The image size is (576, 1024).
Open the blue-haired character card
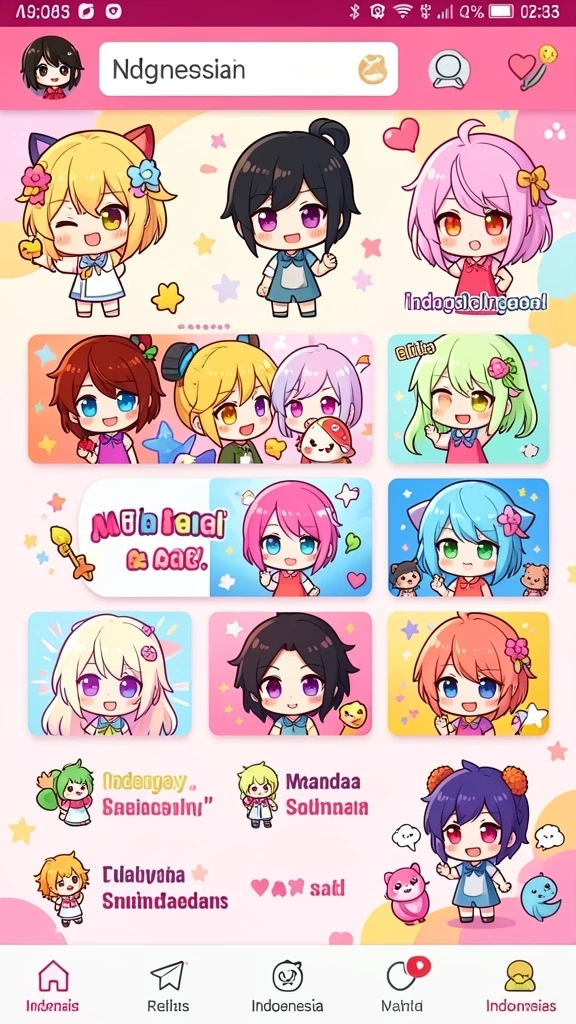pos(468,537)
